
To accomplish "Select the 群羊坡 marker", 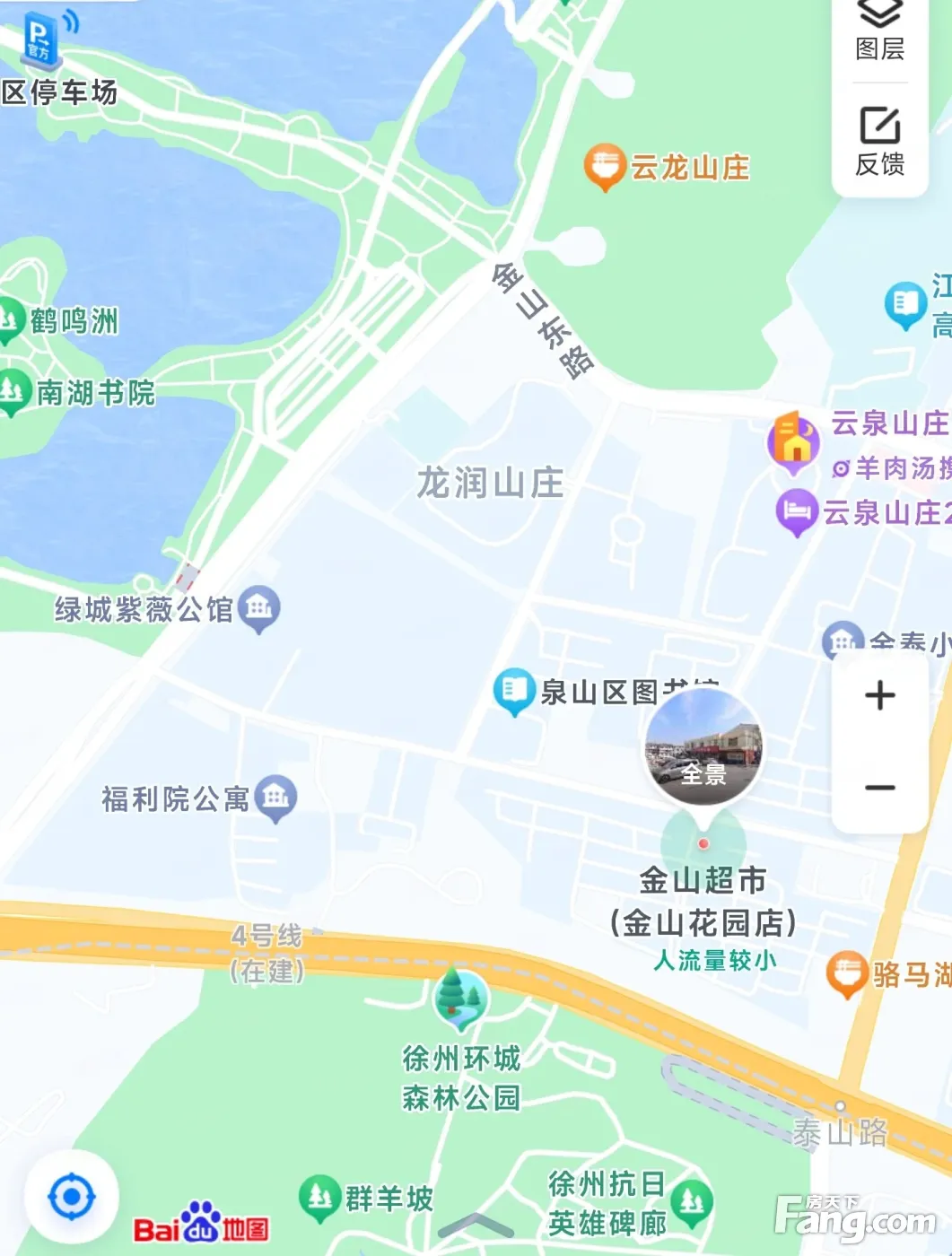I will (319, 1197).
